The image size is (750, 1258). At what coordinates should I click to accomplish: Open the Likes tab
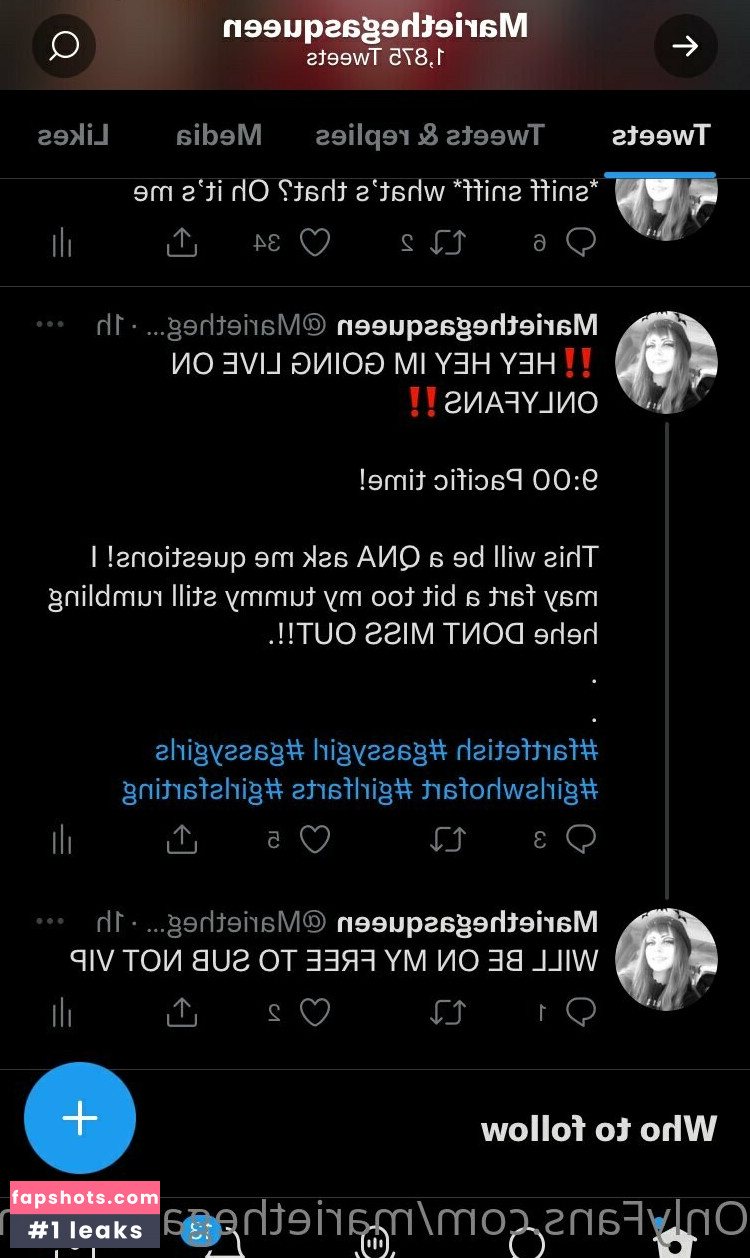(72, 135)
